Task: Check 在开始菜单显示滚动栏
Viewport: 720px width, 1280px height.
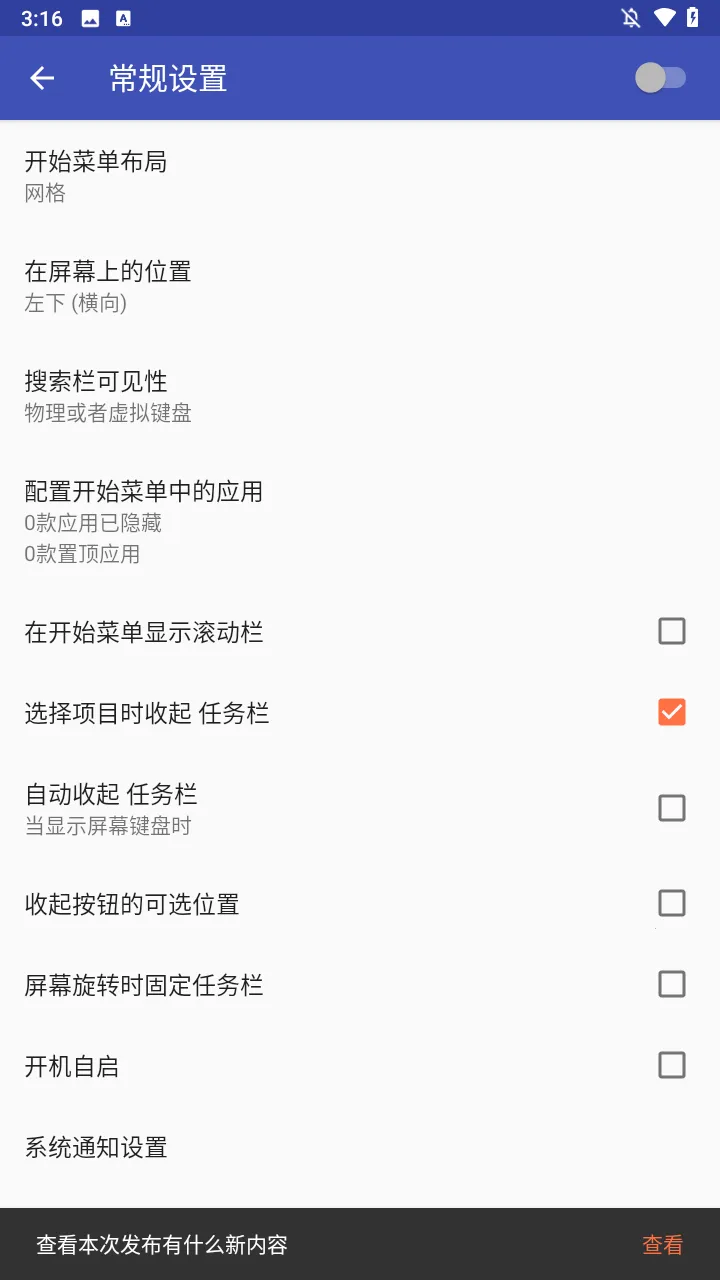Action: click(671, 631)
